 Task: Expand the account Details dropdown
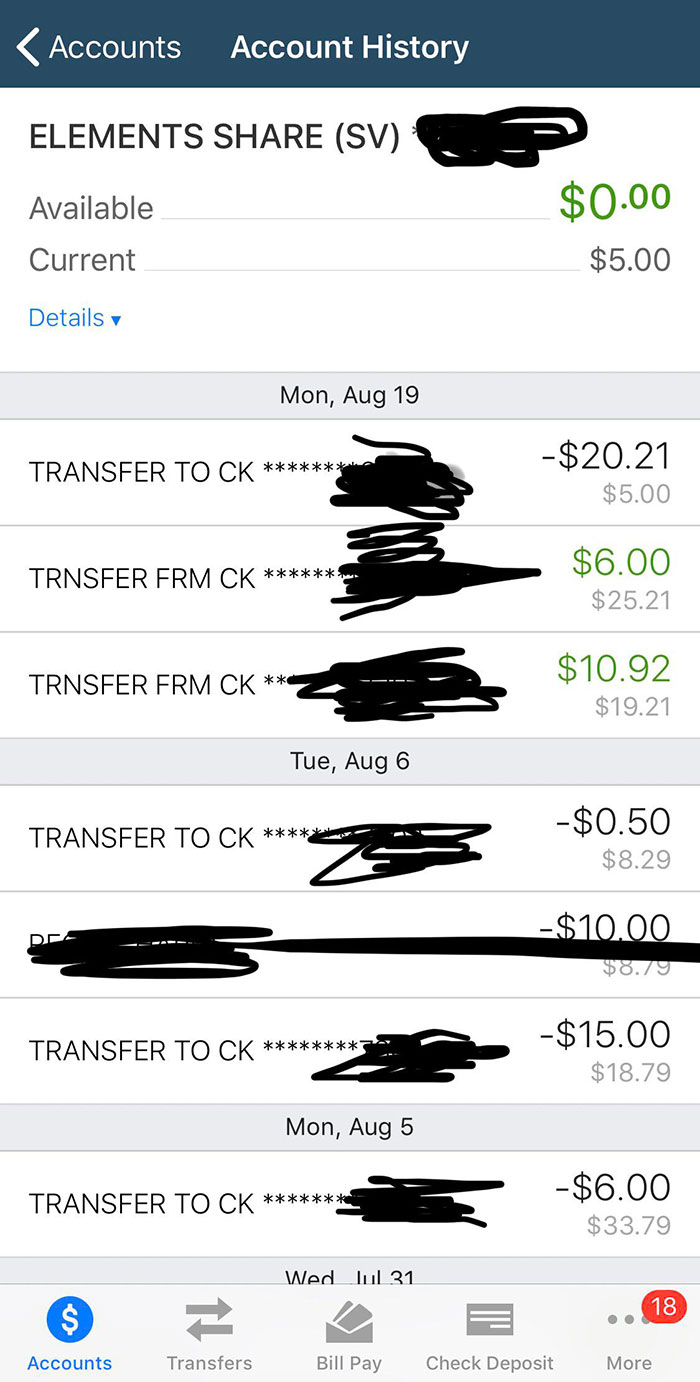(74, 318)
